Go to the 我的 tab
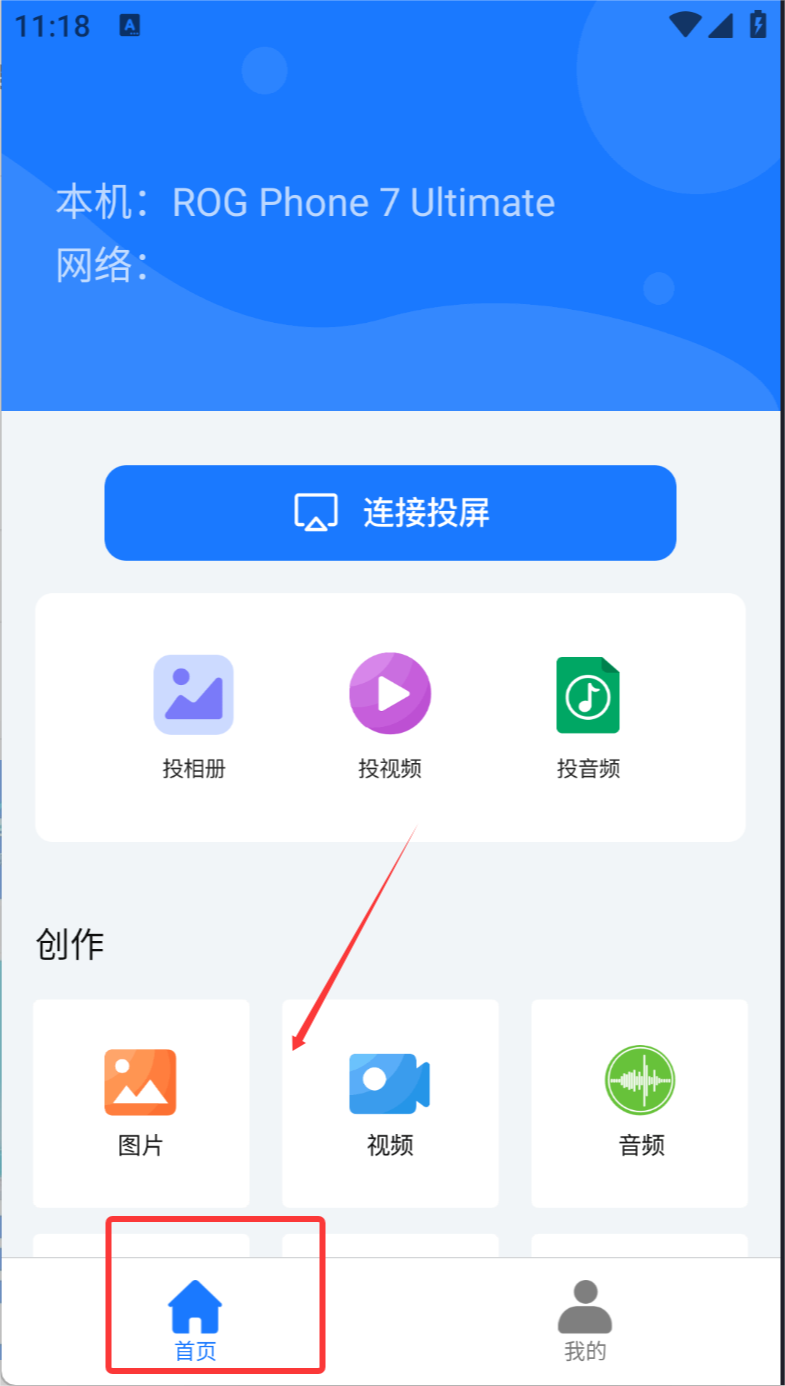785x1386 pixels. pos(585,1320)
